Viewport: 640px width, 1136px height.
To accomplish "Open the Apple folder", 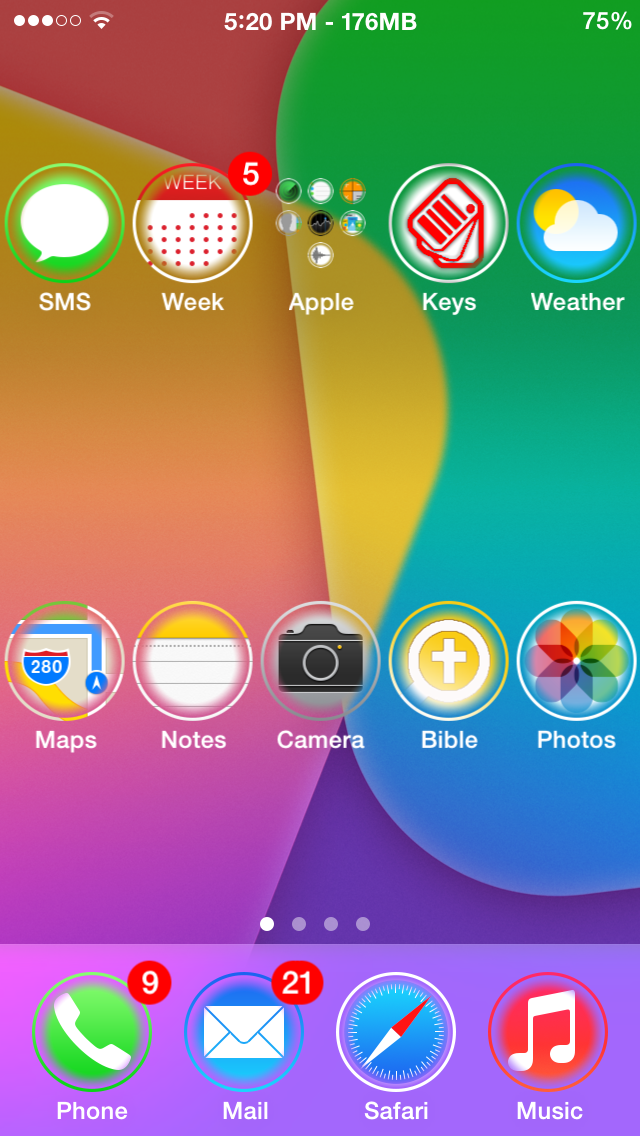I will click(x=320, y=223).
